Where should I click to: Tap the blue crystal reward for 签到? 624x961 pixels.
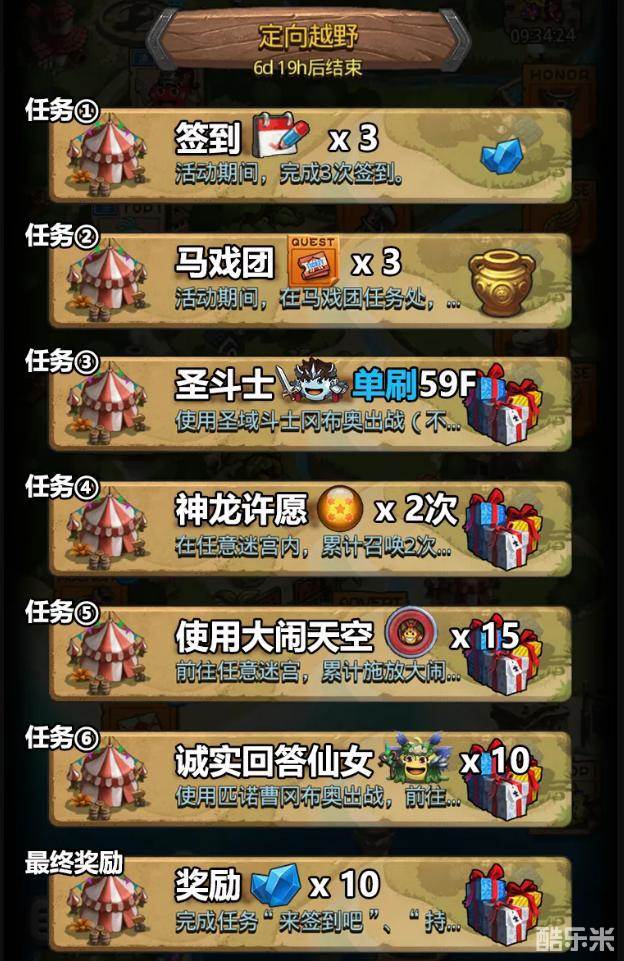(x=503, y=154)
